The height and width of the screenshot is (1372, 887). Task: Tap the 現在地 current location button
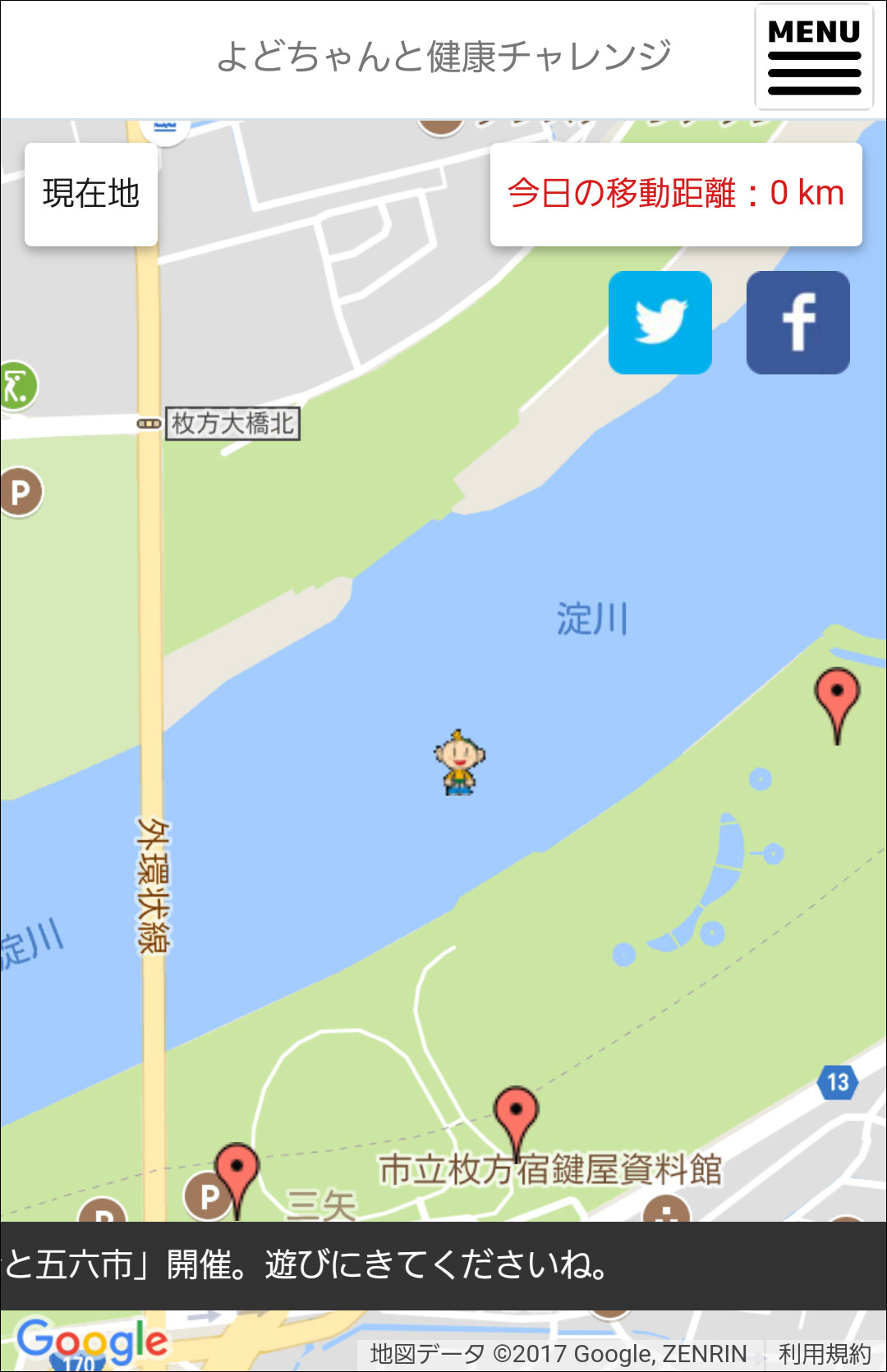(91, 195)
